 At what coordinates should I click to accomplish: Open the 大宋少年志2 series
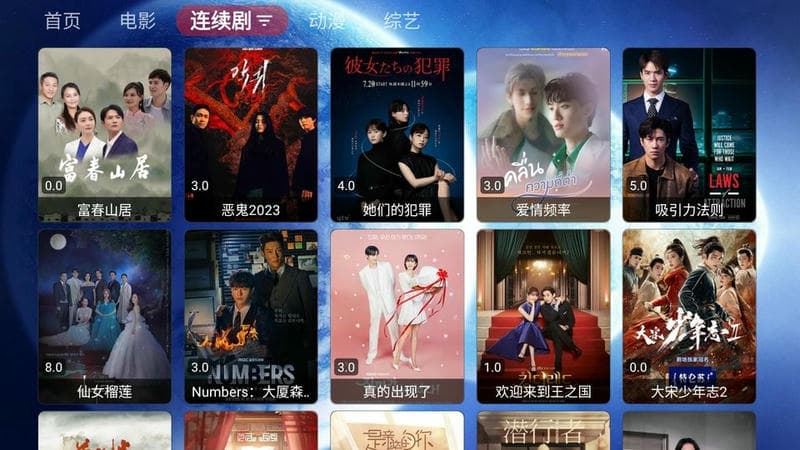tap(689, 316)
